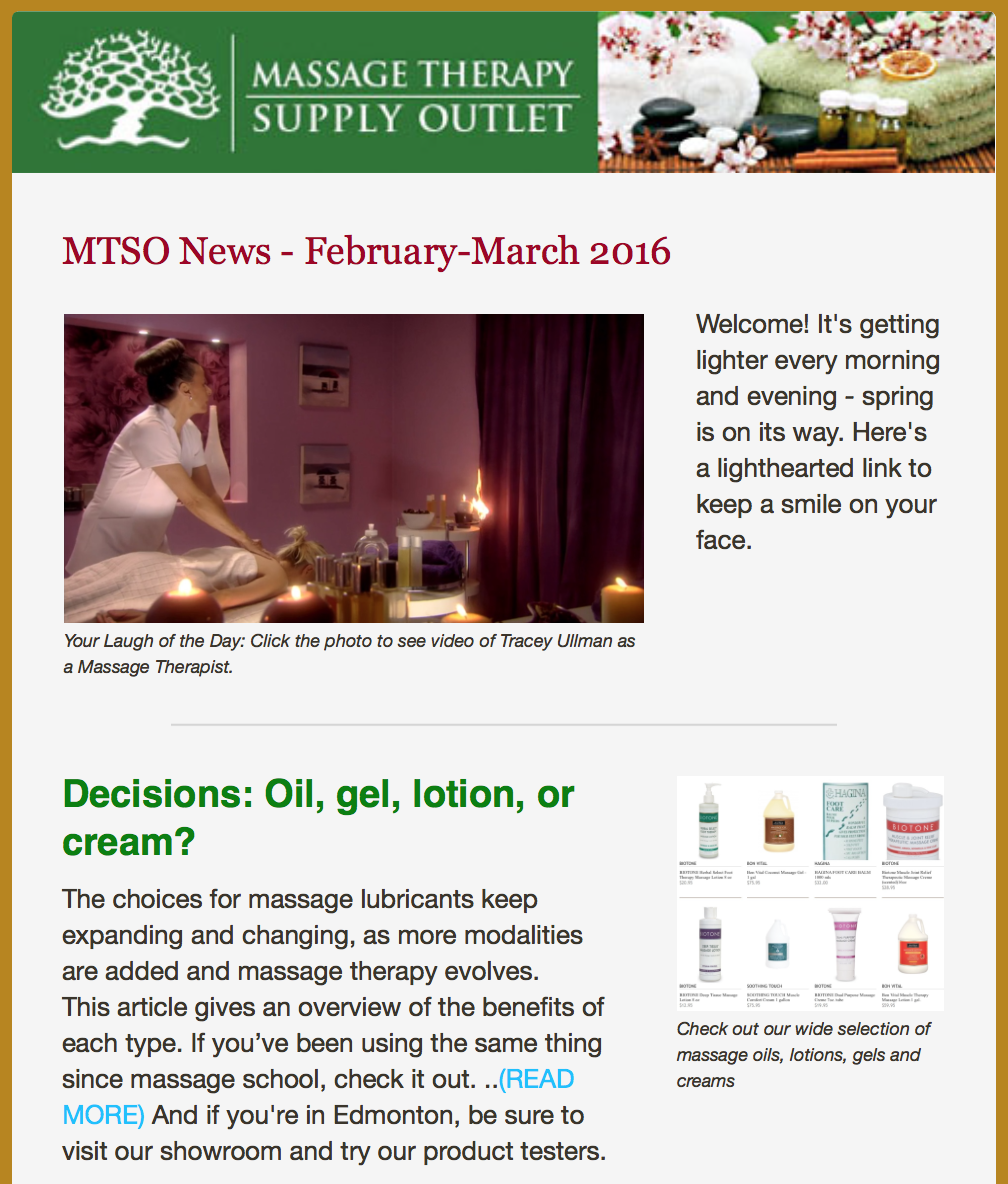Open the Tracey Ullman video photo
The image size is (1008, 1184).
[x=353, y=468]
